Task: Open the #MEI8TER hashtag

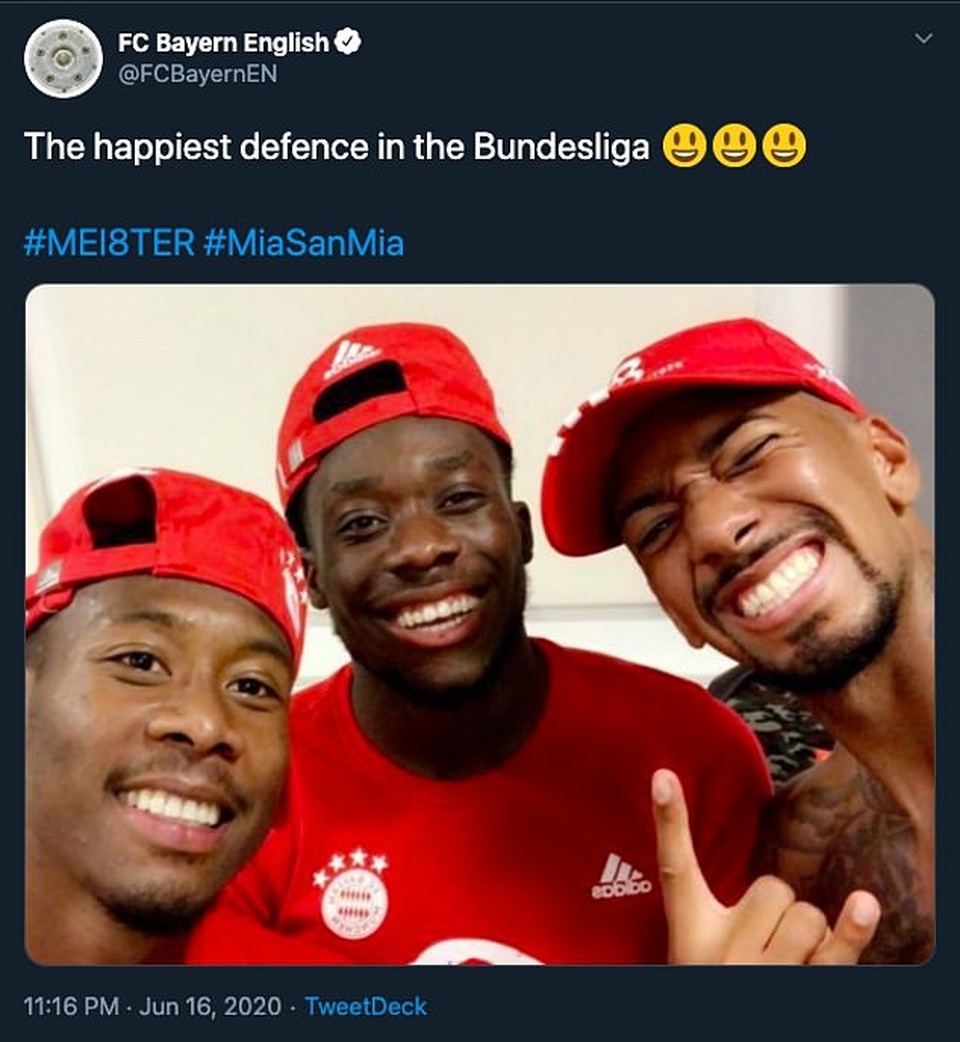Action: 109,243
